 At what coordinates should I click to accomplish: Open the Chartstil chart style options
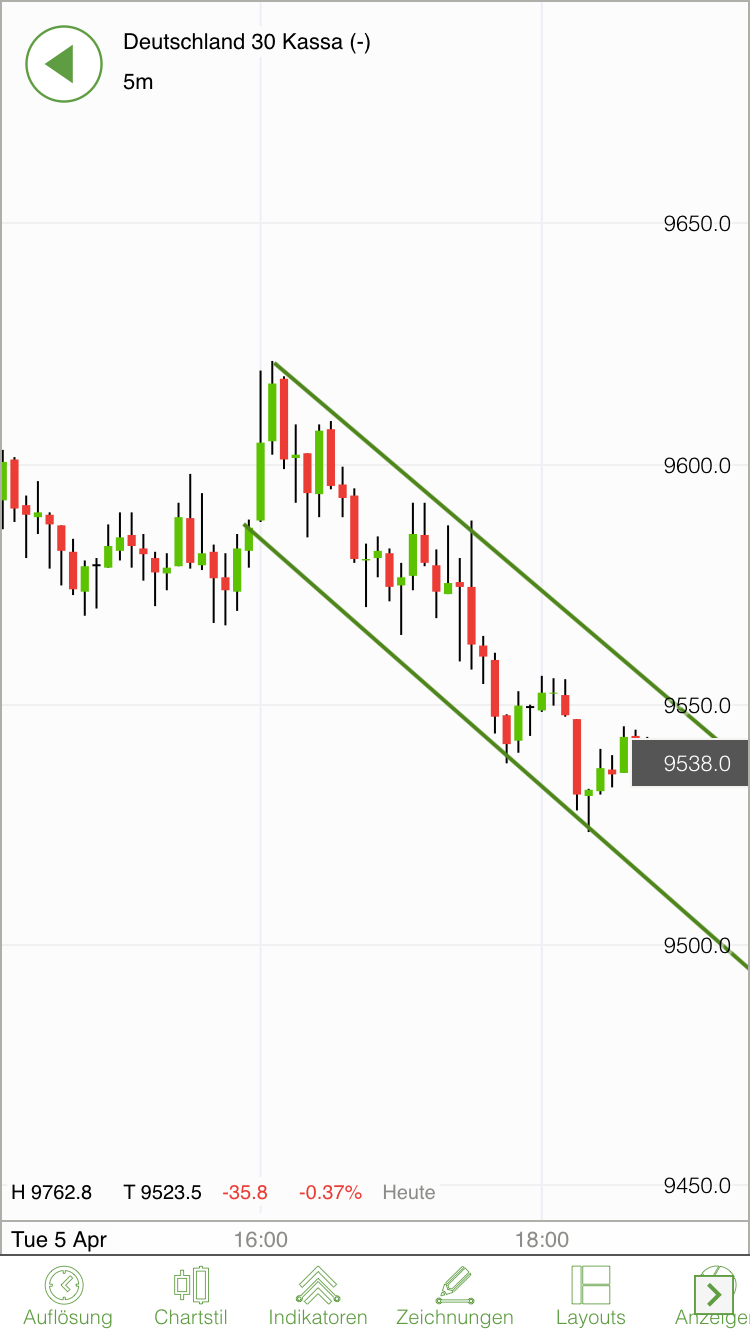coord(191,1294)
